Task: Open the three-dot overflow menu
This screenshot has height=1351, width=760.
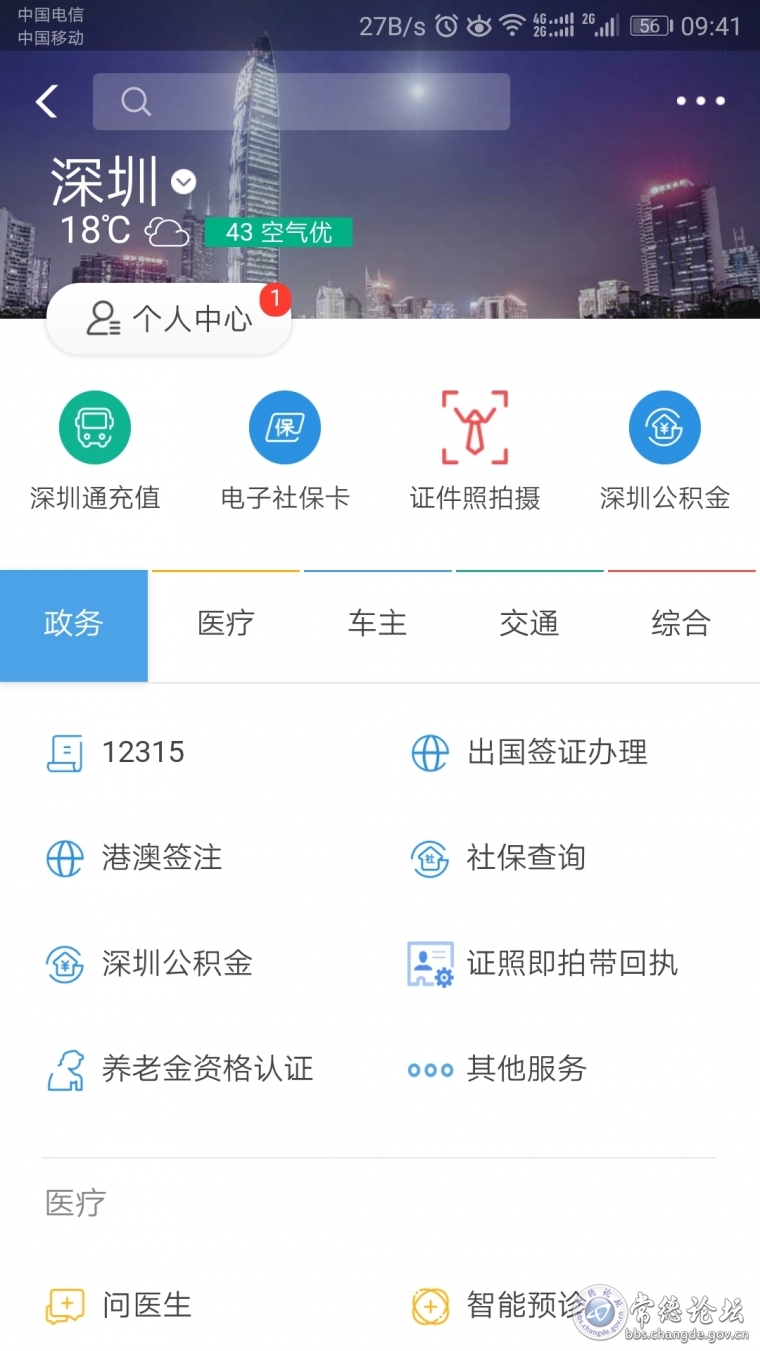Action: coord(700,101)
